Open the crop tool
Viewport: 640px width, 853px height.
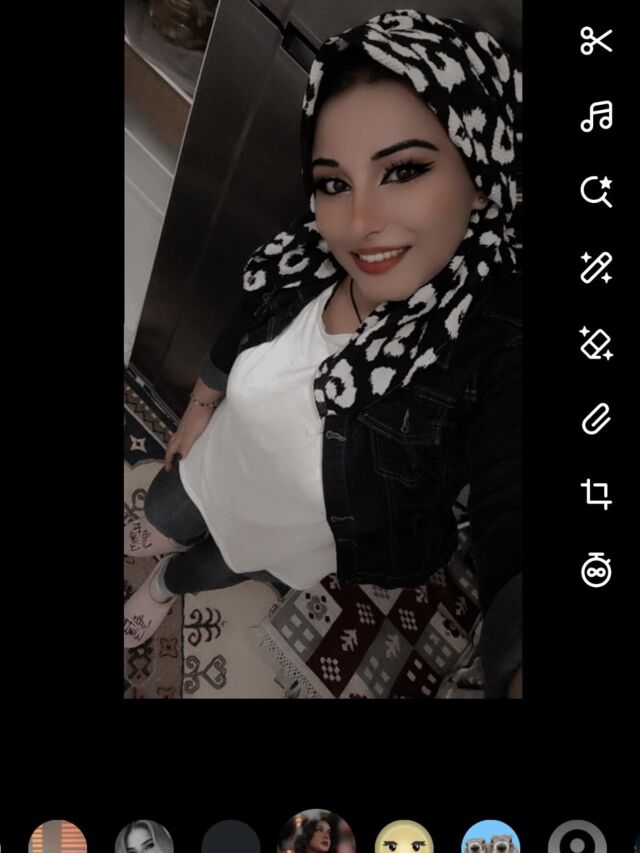(x=596, y=494)
